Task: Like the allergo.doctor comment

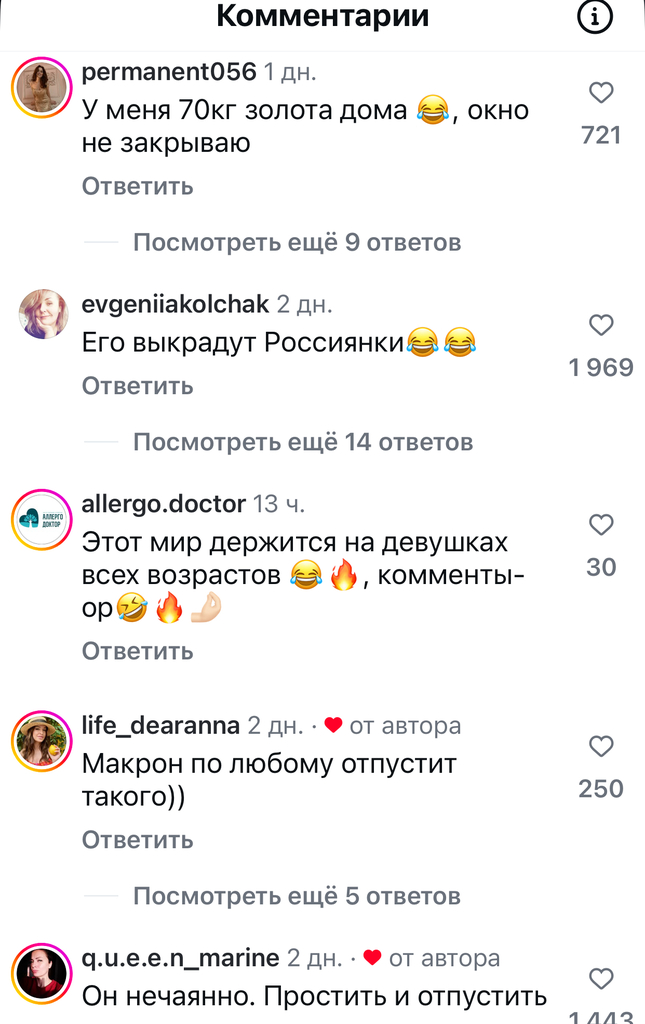Action: 601,525
